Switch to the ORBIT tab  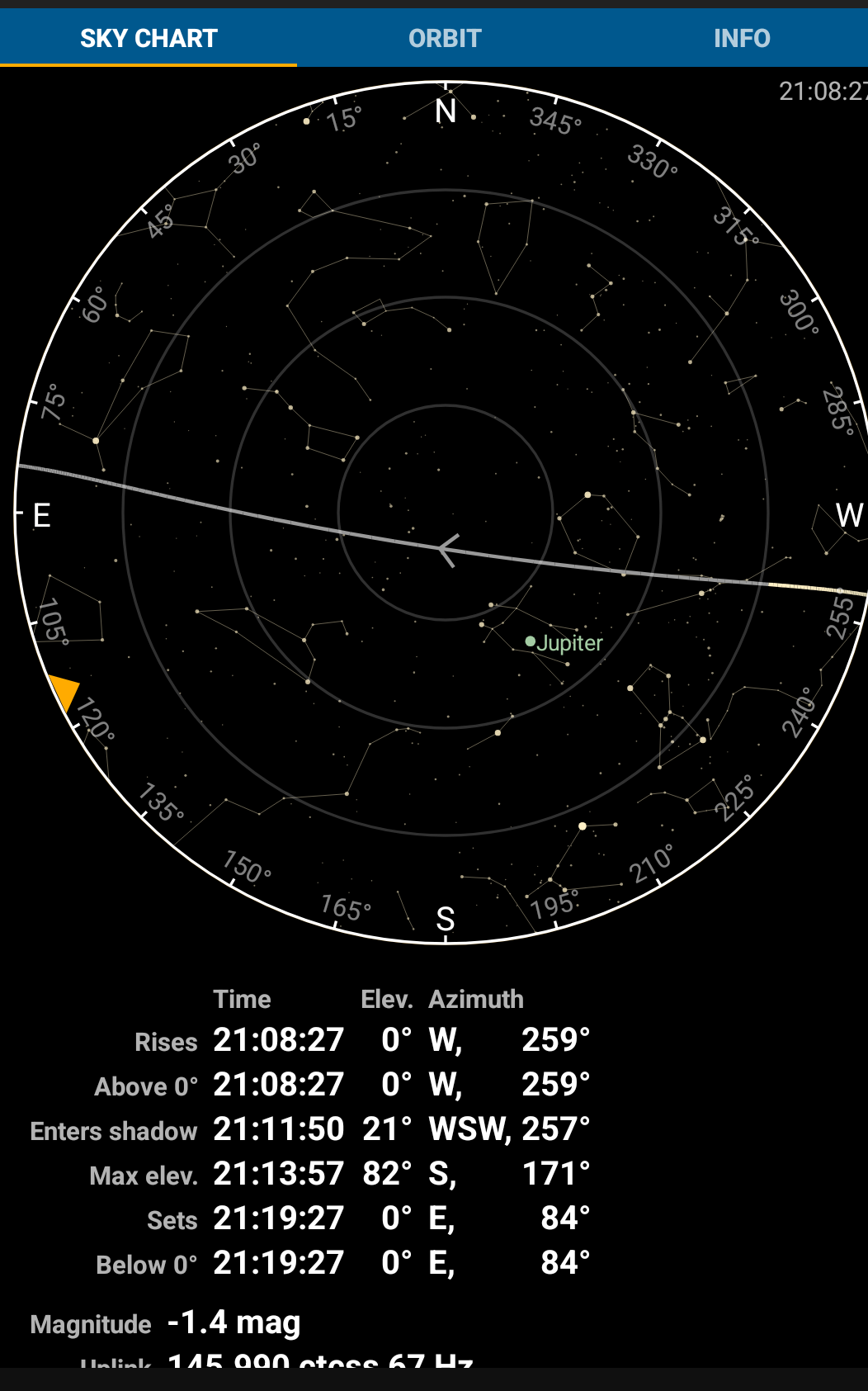click(x=445, y=38)
